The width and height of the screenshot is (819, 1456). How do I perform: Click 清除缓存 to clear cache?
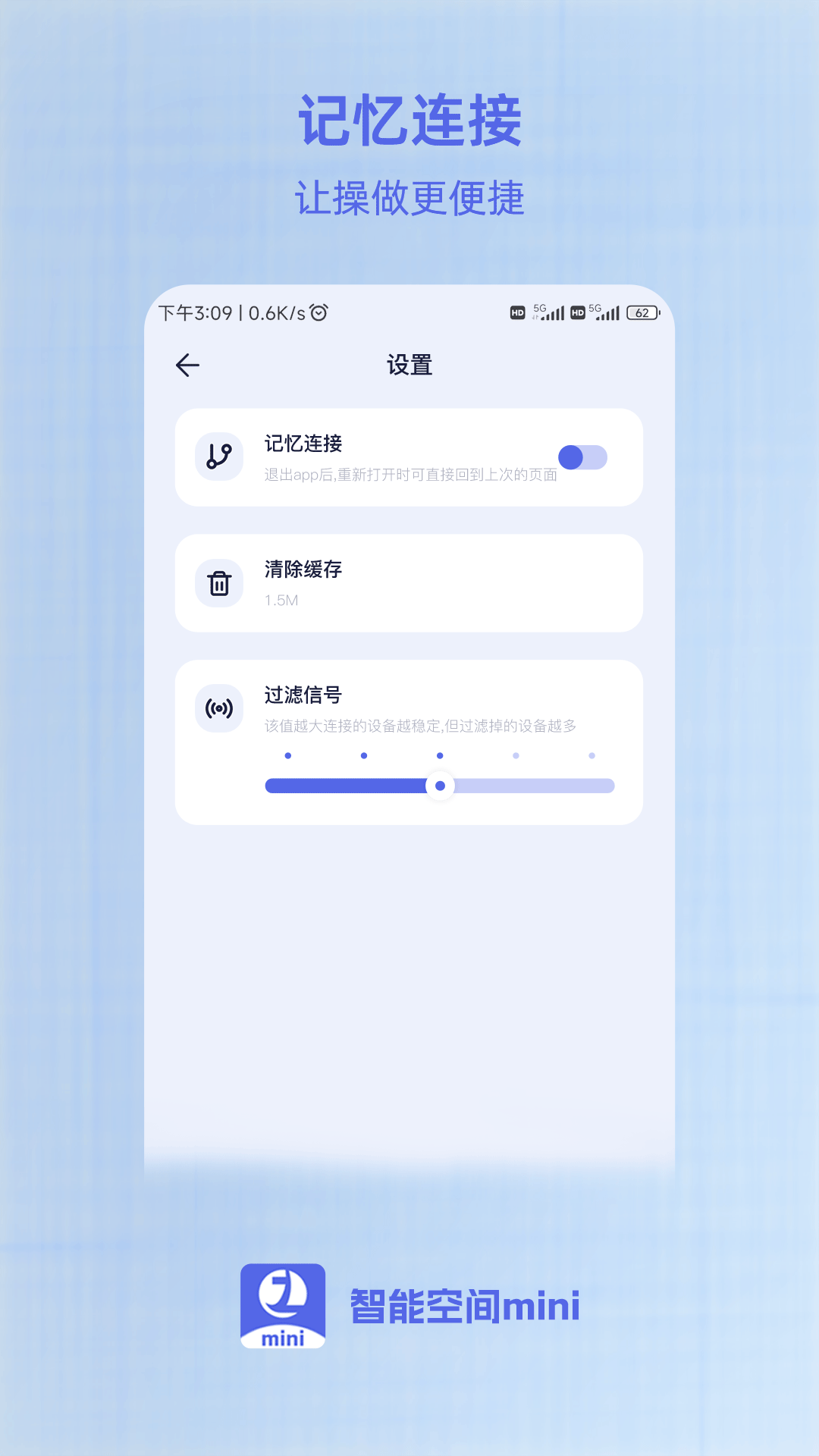pyautogui.click(x=303, y=570)
